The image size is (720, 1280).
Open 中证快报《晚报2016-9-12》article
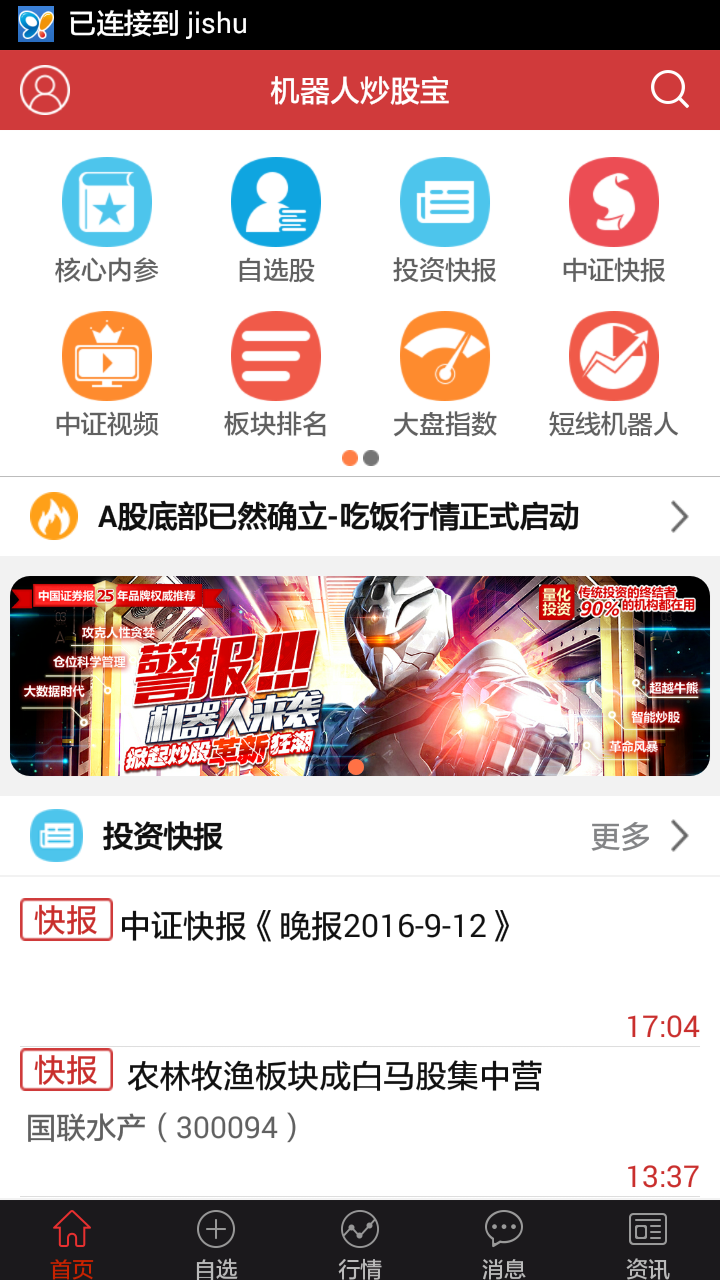330,927
